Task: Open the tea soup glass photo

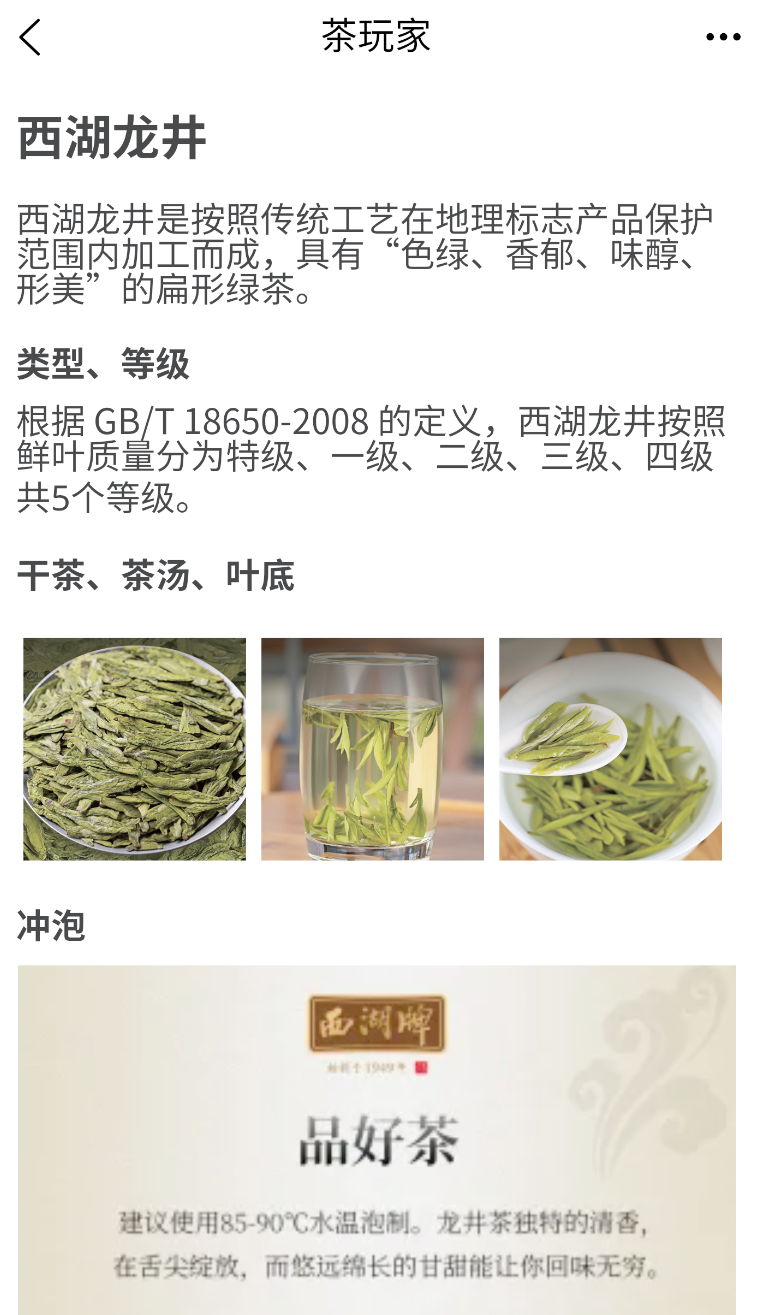Action: coord(372,749)
